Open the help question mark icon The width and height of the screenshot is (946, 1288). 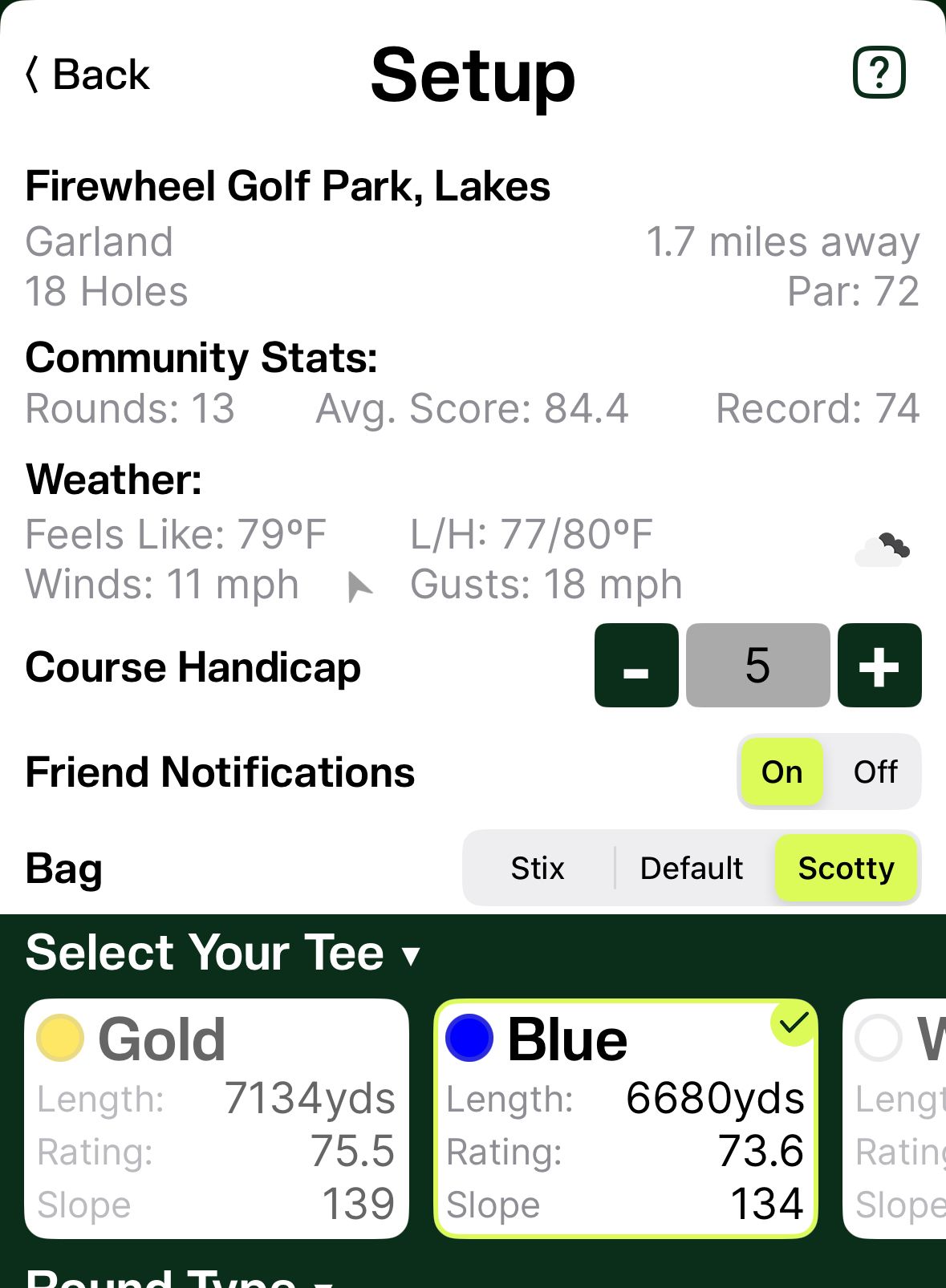click(879, 73)
